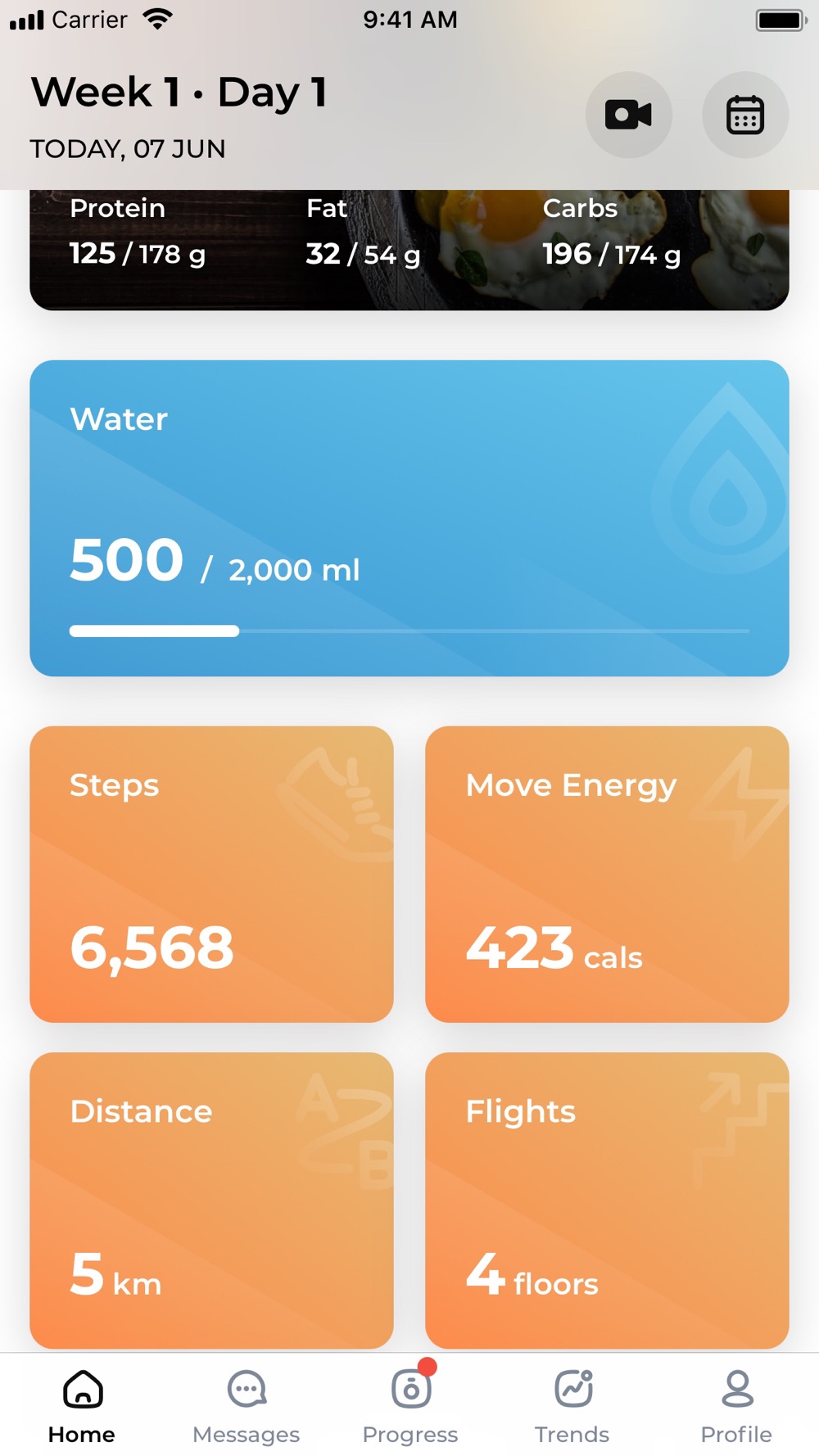The image size is (819, 1456).
Task: Open the Move Energy card
Action: point(607,874)
